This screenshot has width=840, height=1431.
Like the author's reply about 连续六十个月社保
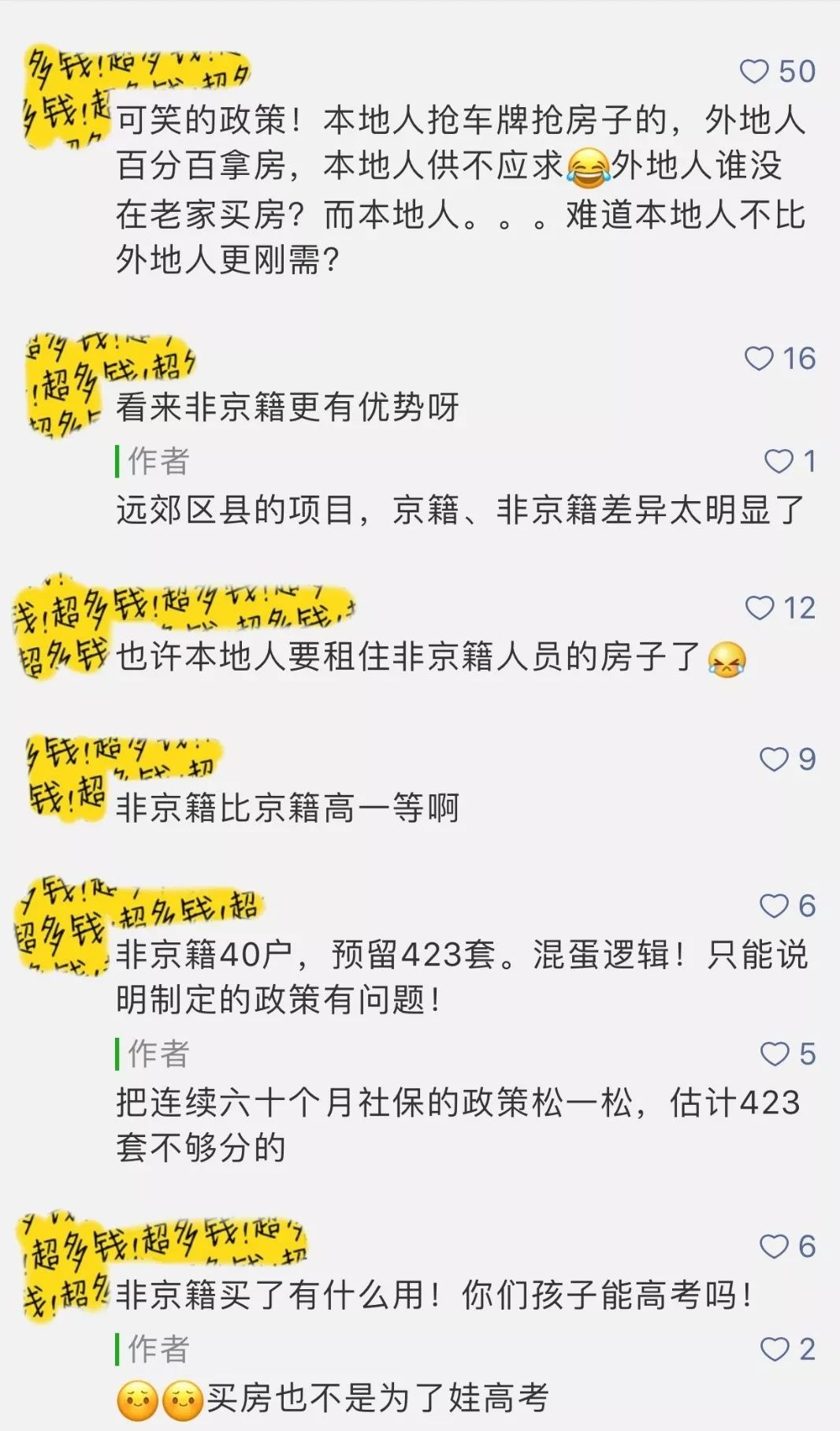774,1054
